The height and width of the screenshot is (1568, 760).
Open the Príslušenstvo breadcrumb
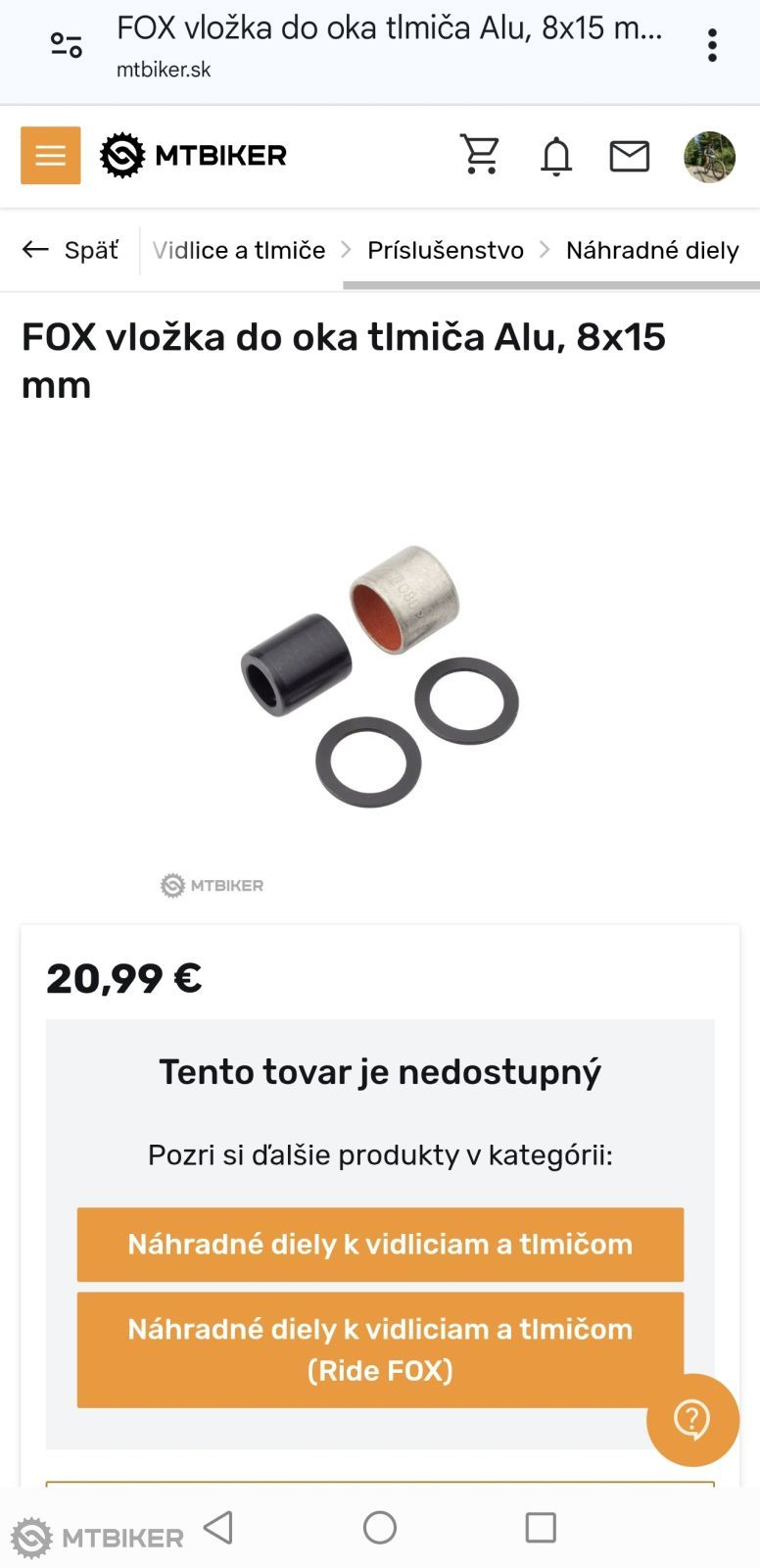[x=446, y=250]
